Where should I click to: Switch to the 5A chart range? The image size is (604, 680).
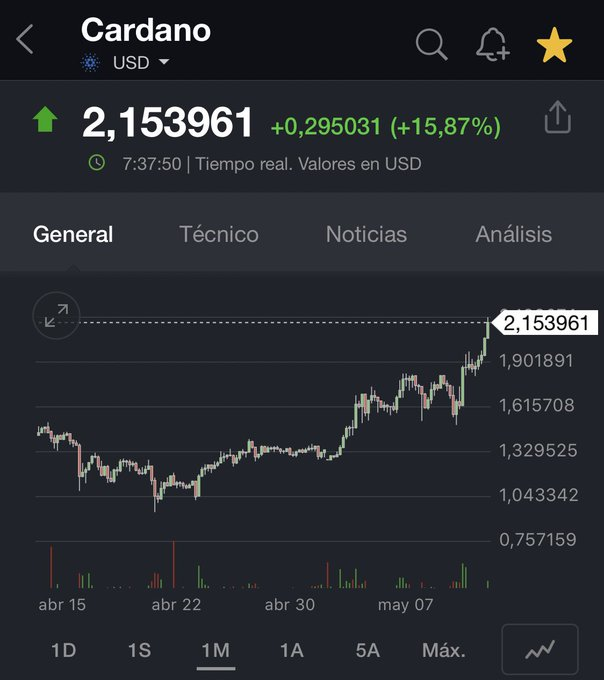[x=368, y=650]
